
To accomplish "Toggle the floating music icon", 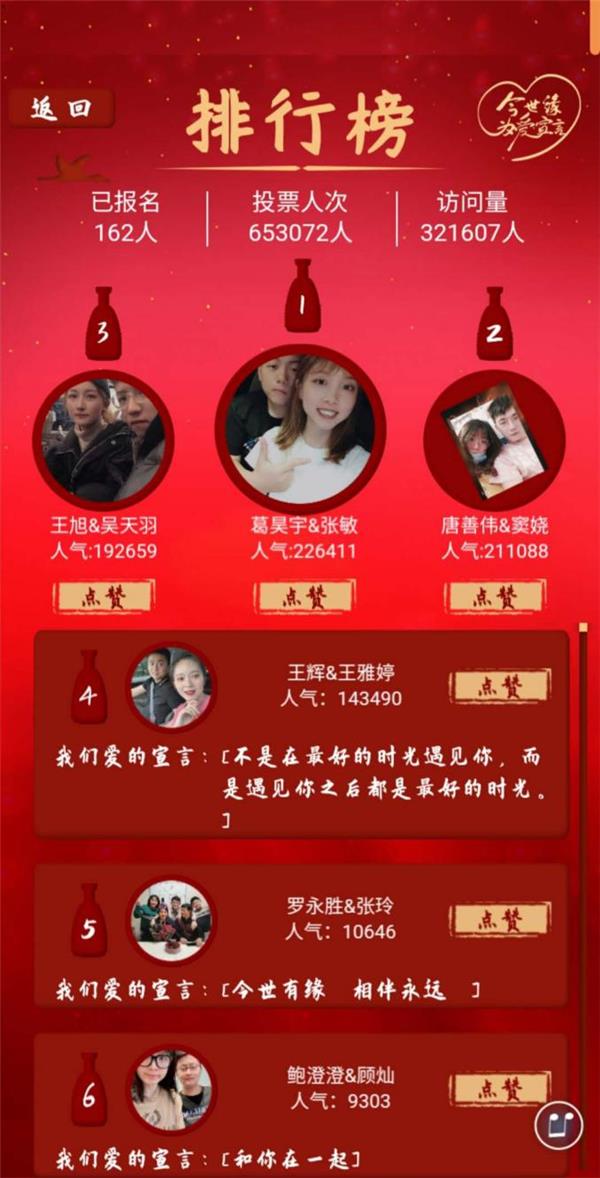I will pos(558,1127).
